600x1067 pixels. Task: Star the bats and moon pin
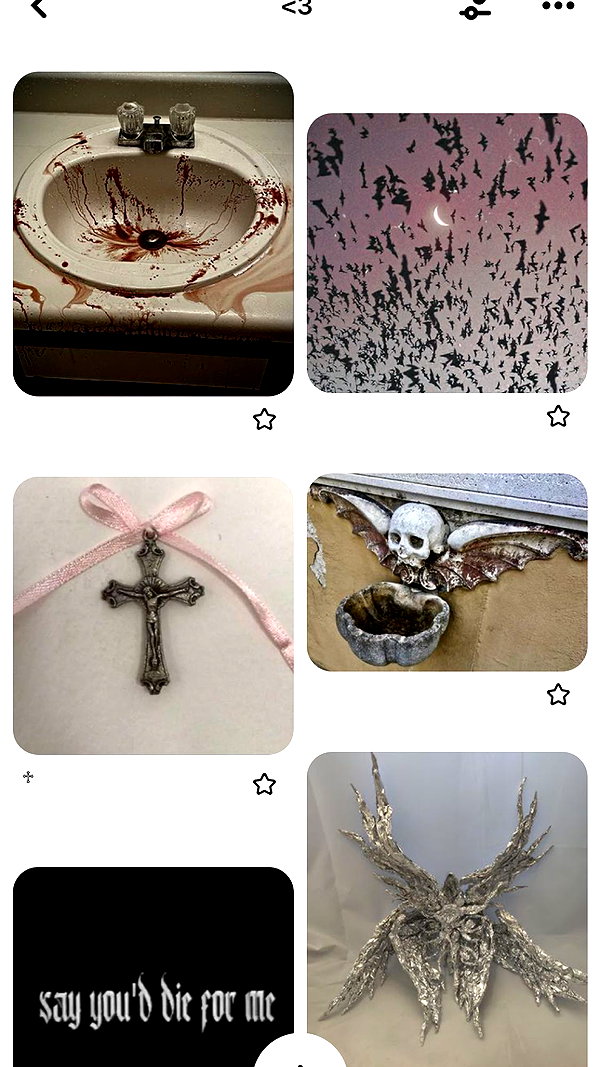pos(559,416)
